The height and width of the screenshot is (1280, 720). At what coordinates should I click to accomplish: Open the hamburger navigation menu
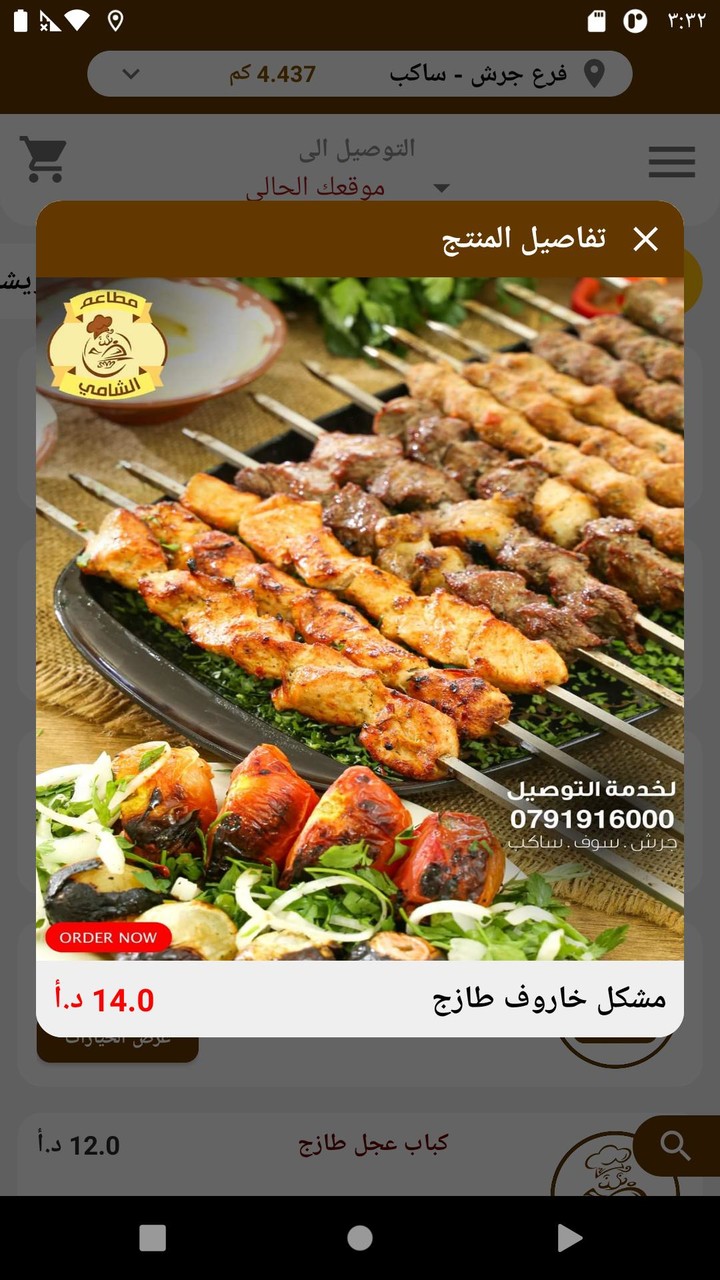click(671, 162)
